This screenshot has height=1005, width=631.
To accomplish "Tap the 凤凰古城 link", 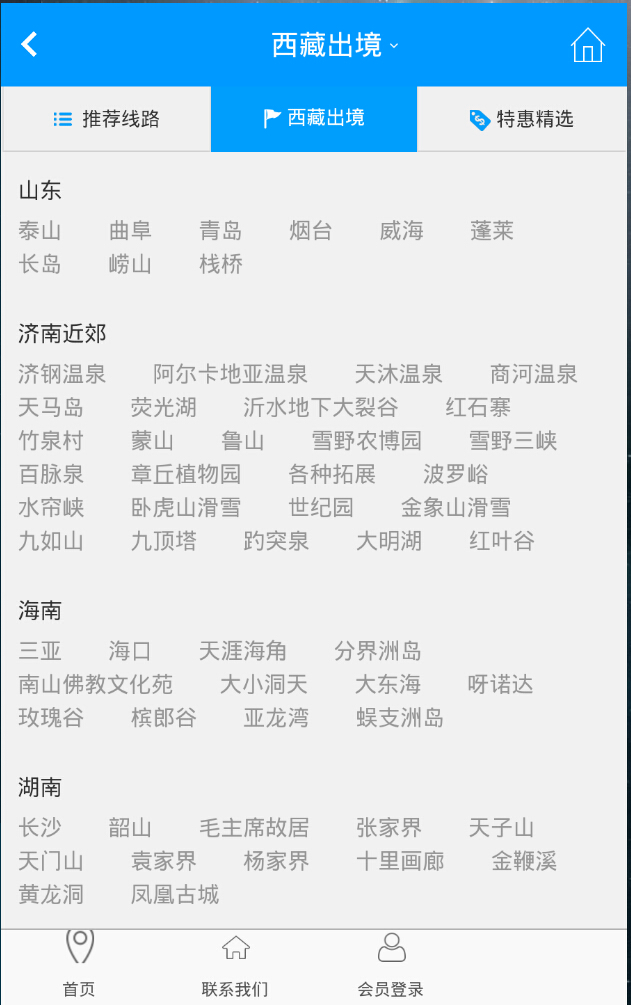I will point(175,894).
